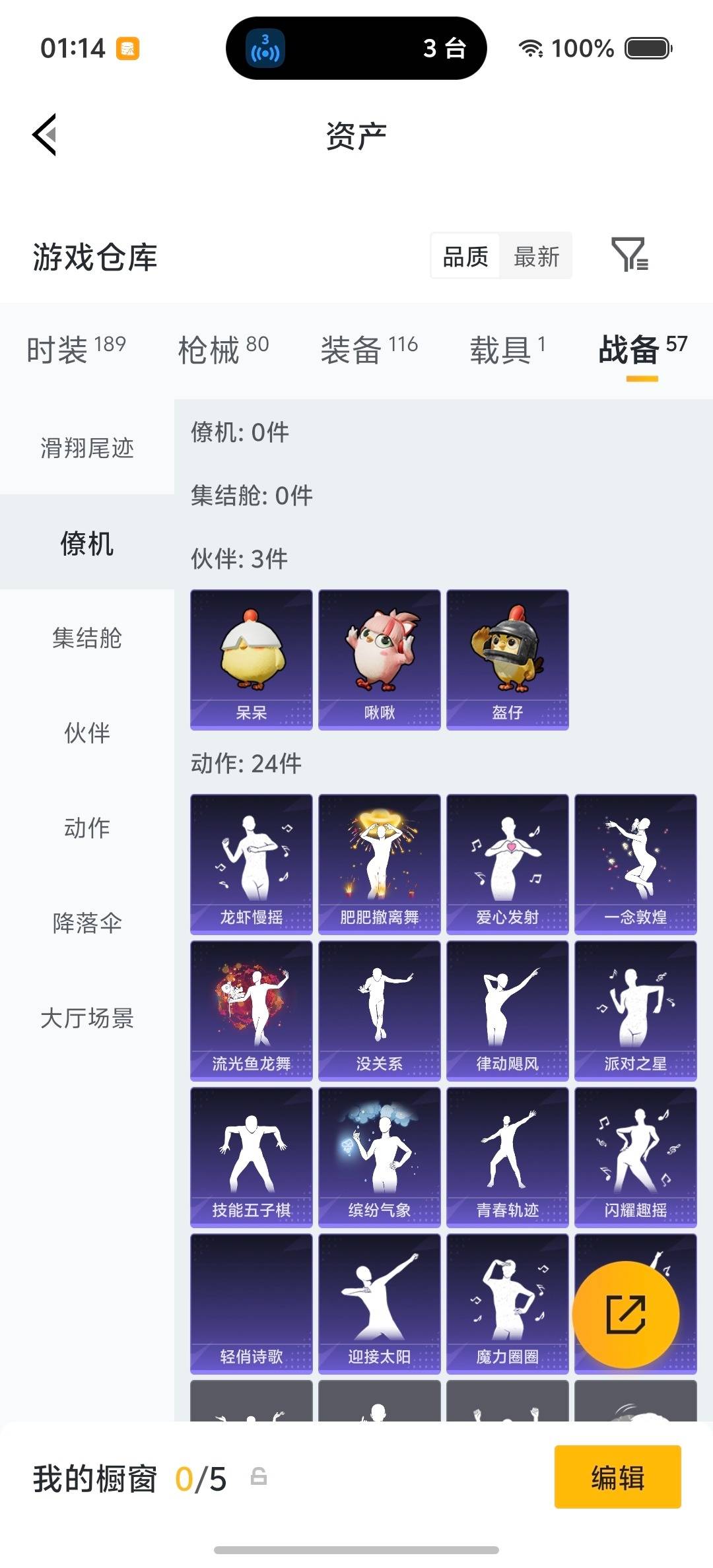The height and width of the screenshot is (1568, 713).
Task: Select the 爱心发射 emote thumbnail
Action: (508, 863)
